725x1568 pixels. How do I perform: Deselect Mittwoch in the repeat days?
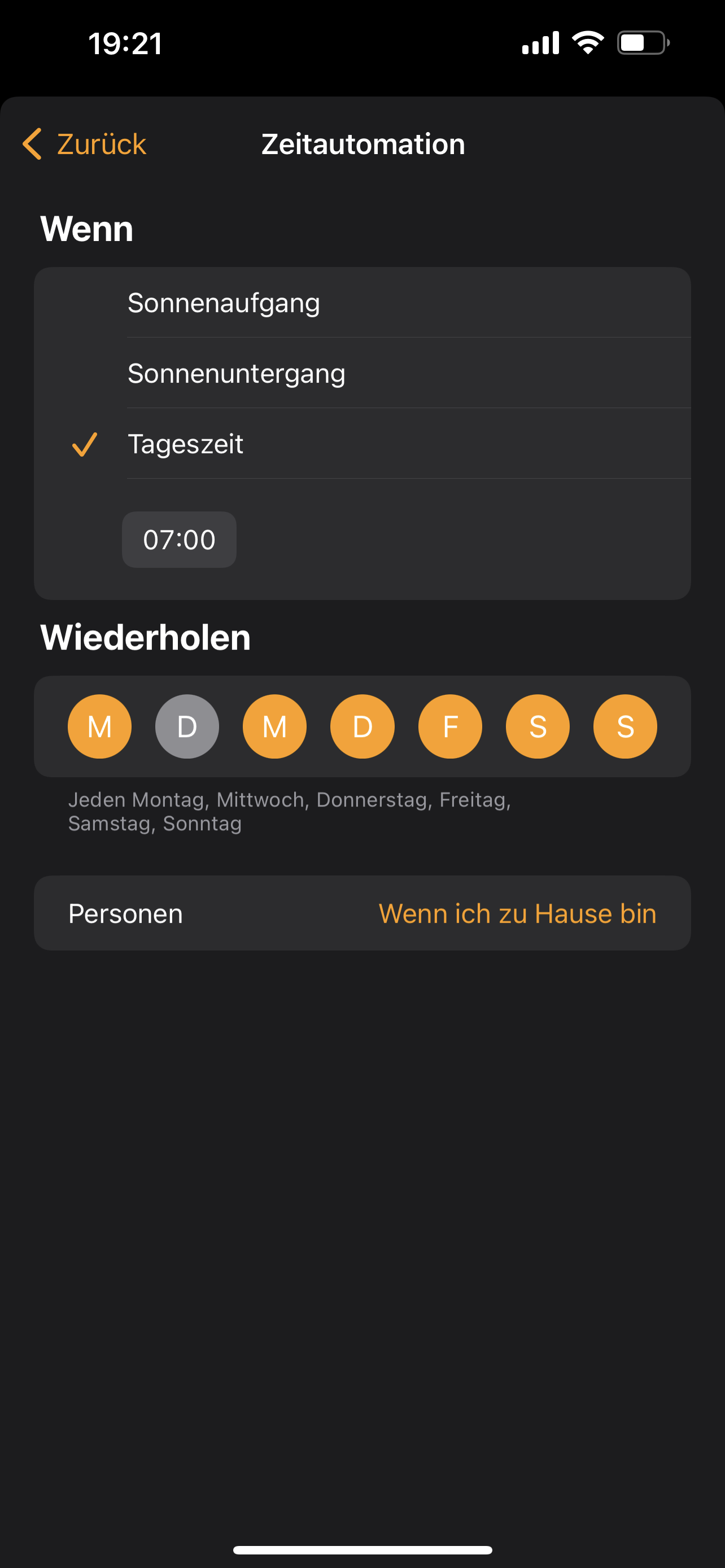274,726
